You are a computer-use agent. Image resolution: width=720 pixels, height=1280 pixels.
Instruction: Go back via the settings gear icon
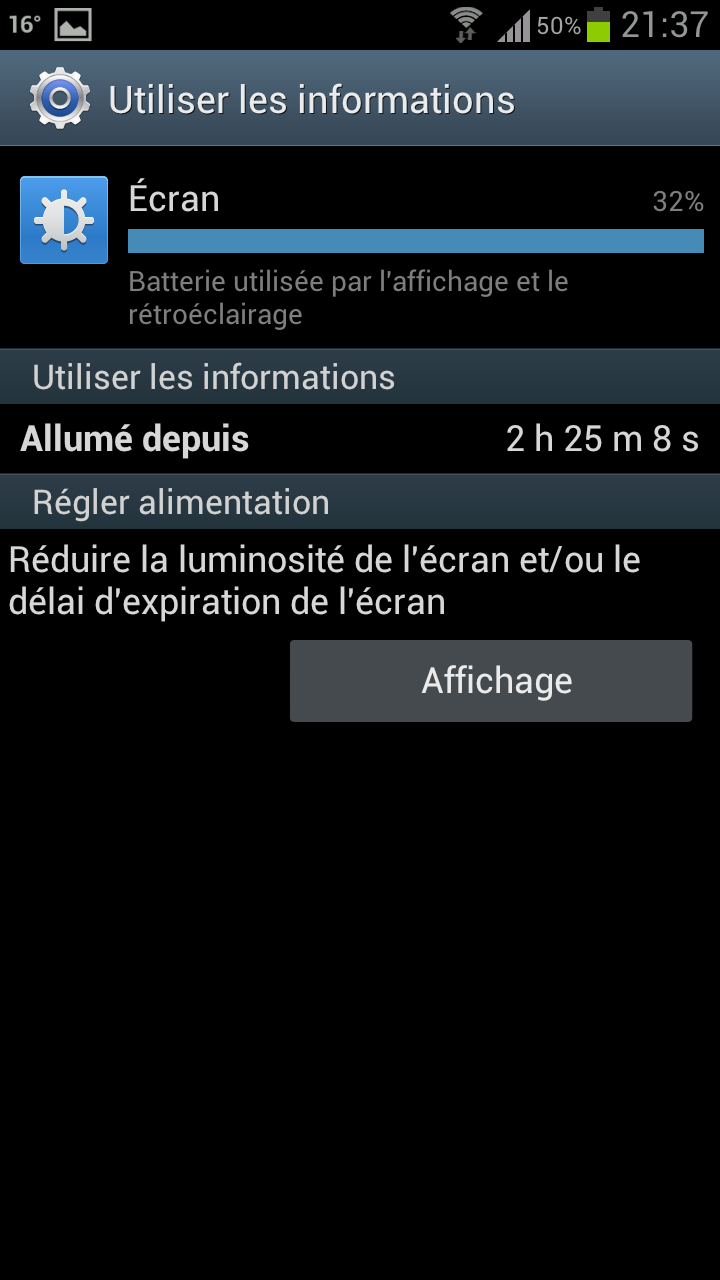pos(59,98)
